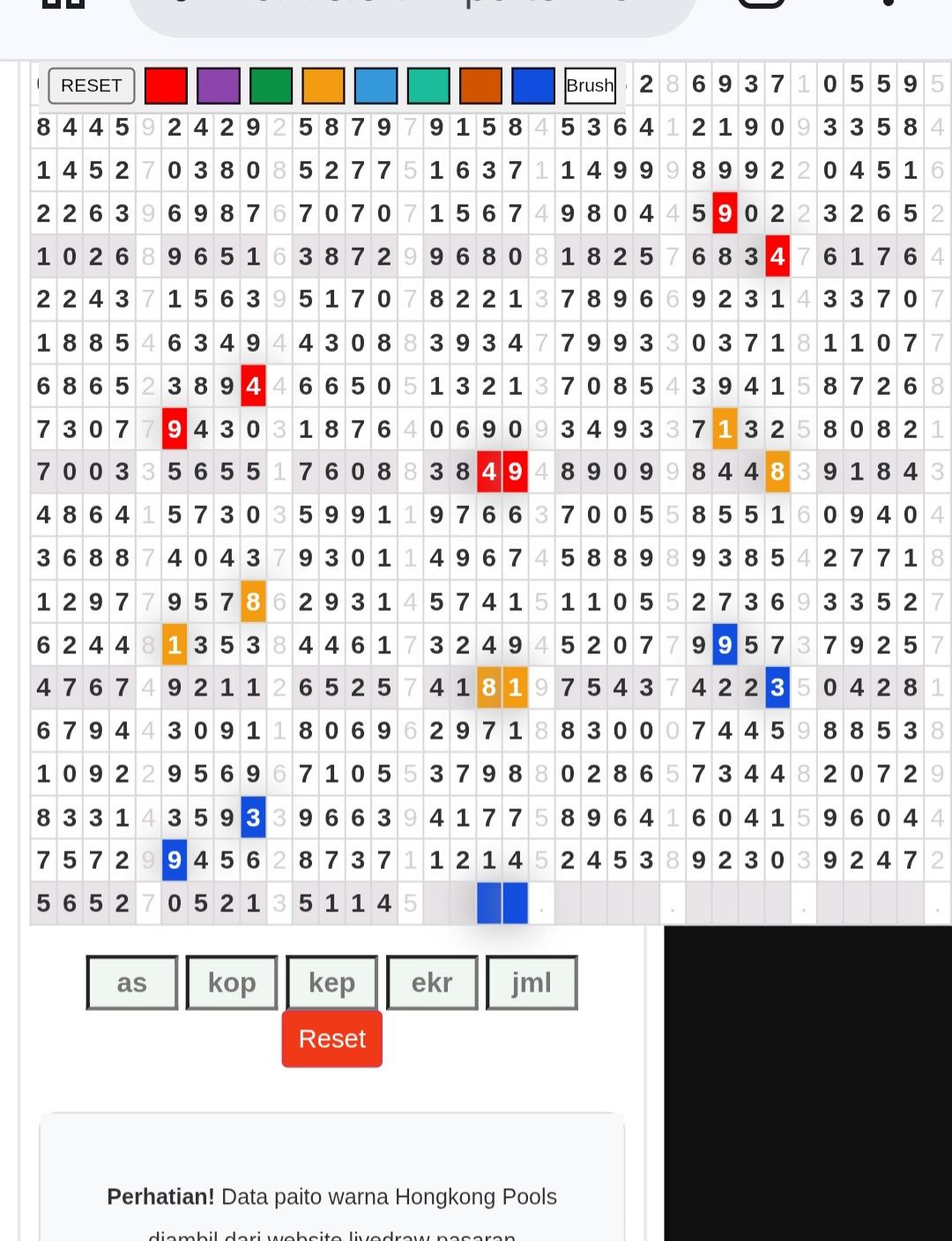Tap the 'kop' button
The image size is (952, 1241).
point(232,982)
